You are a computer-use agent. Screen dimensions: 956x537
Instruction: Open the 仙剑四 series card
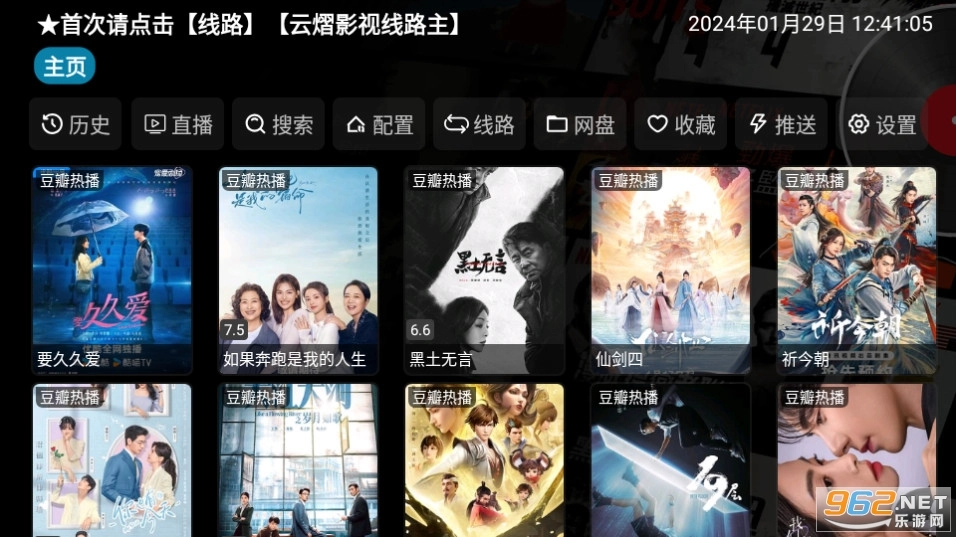[x=671, y=270]
